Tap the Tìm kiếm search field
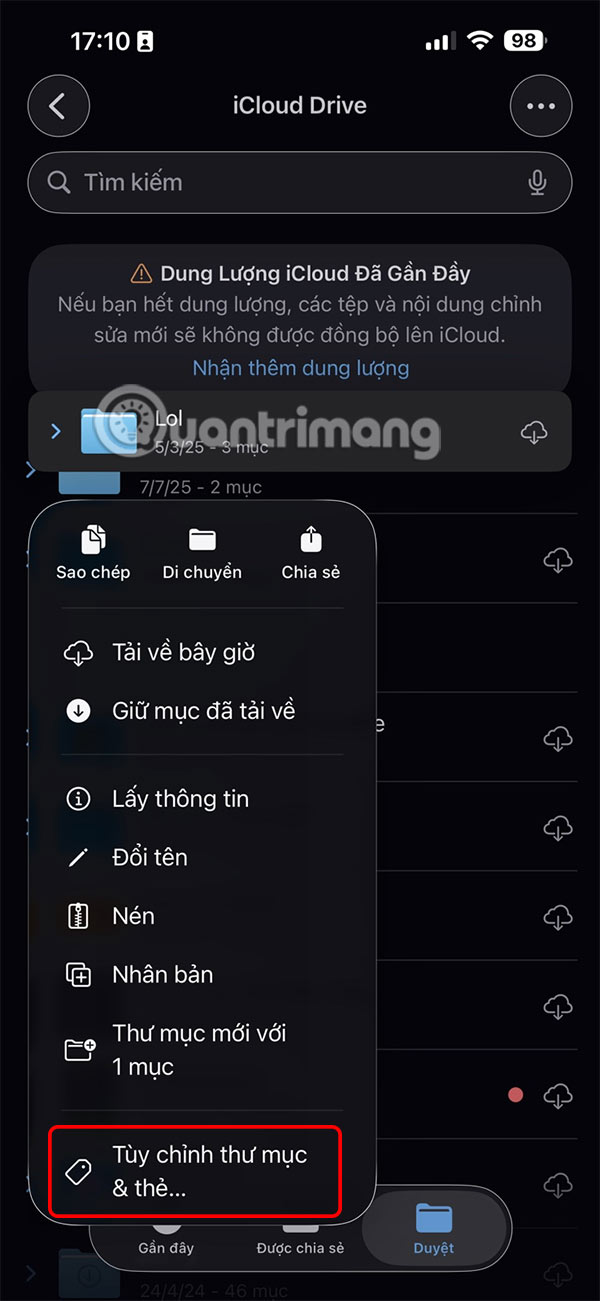Screen dimensions: 600x1301 pyautogui.click(x=290, y=182)
